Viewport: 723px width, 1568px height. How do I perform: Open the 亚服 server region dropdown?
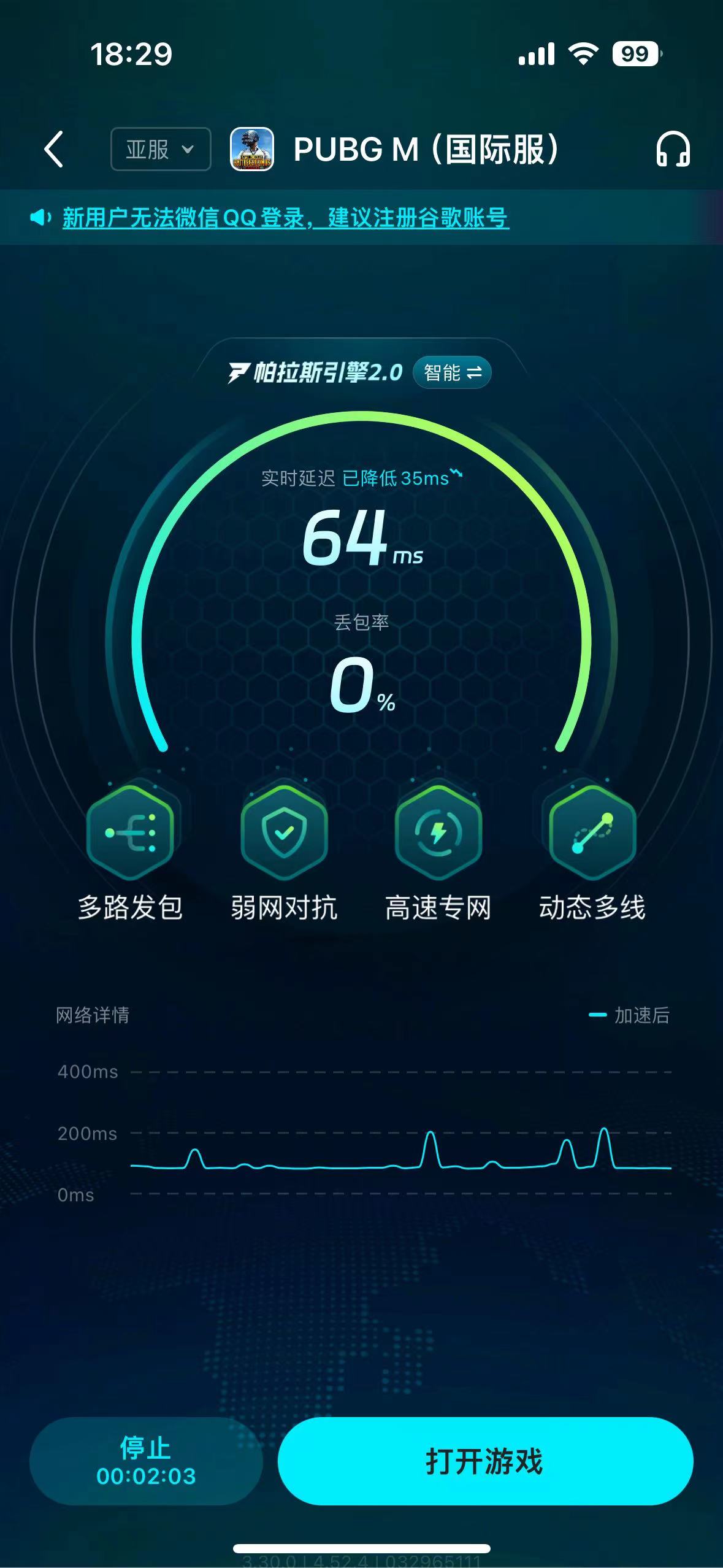point(161,149)
